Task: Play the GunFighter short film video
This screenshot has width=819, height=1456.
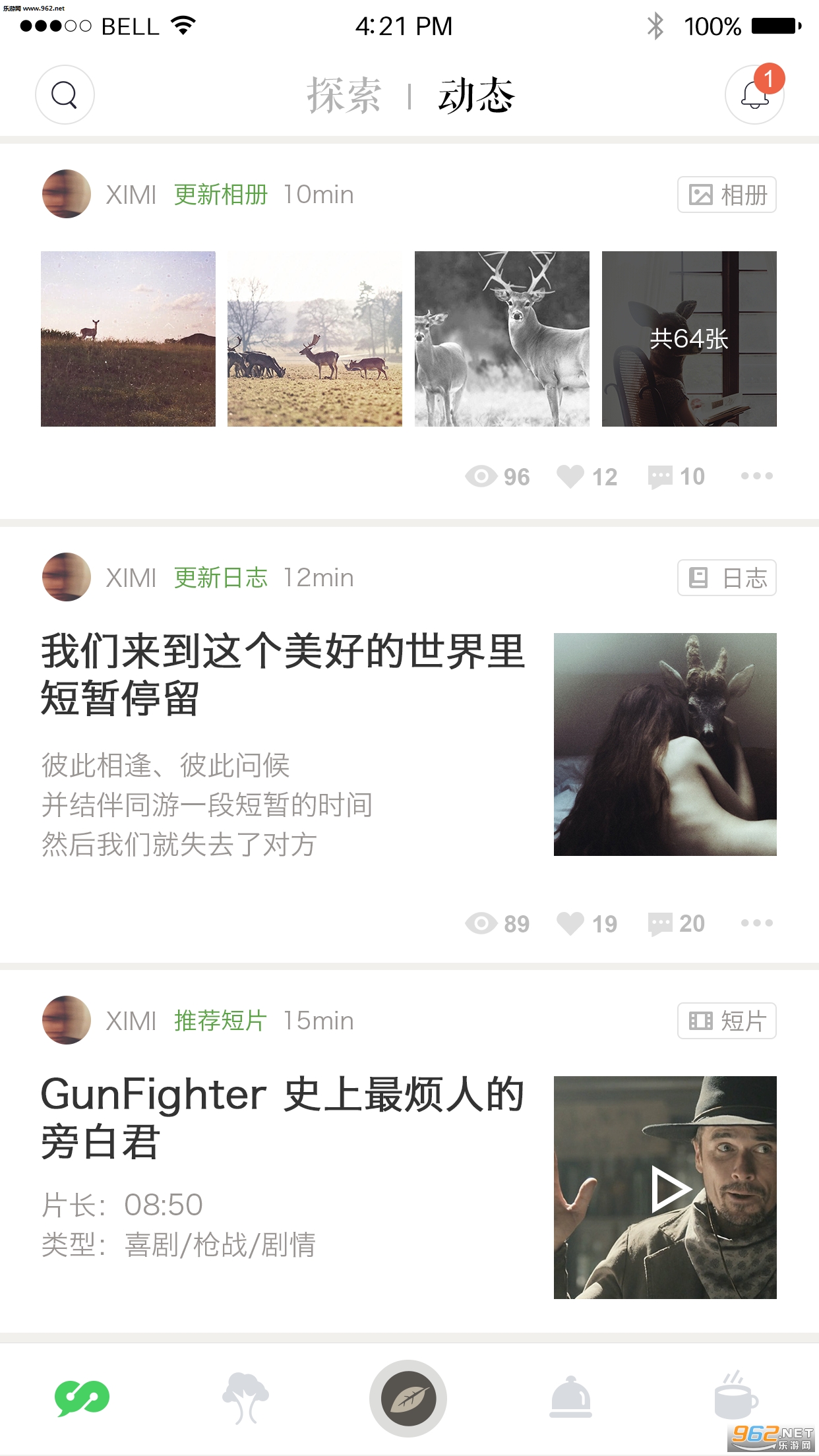Action: click(666, 1188)
